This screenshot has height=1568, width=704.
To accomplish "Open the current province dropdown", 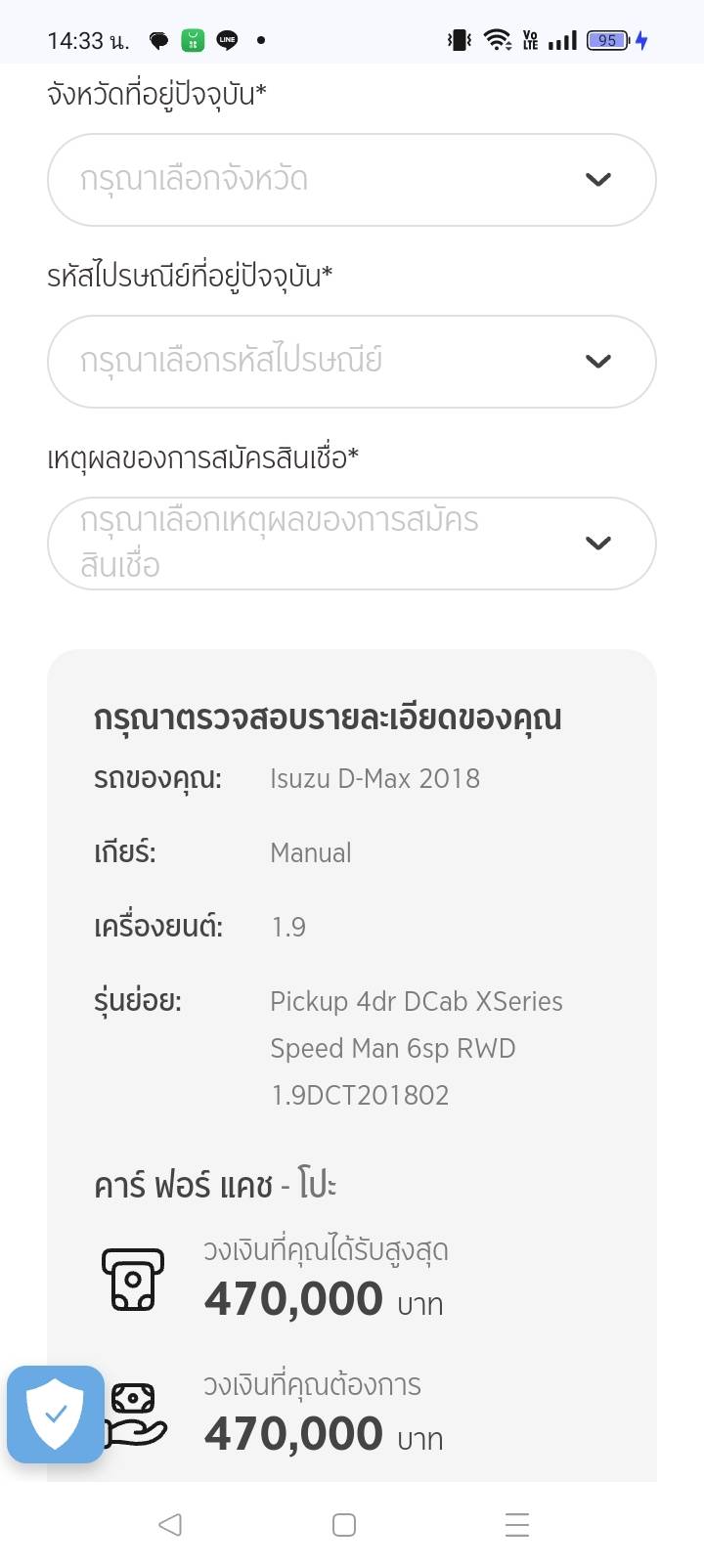I will pos(351,180).
